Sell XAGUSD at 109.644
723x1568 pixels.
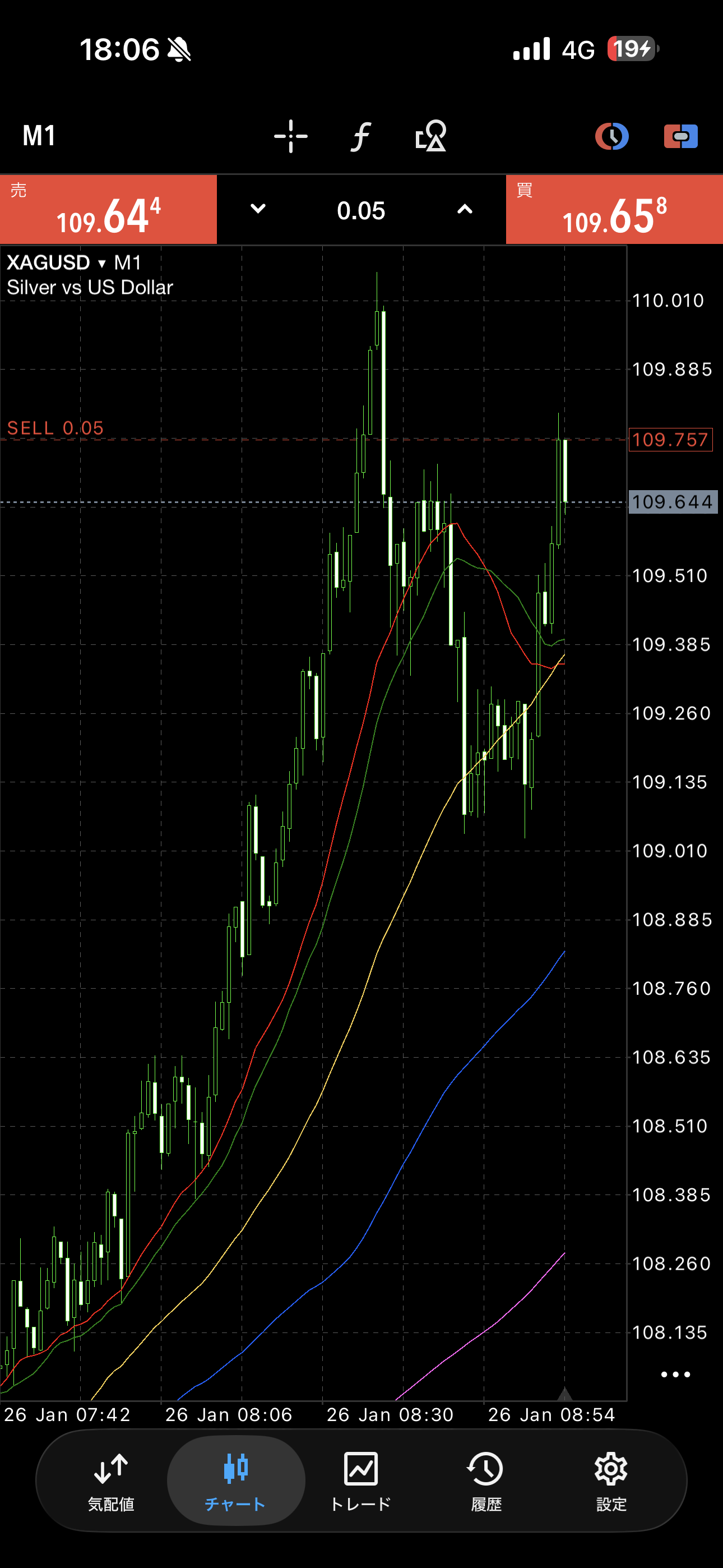pos(108,210)
